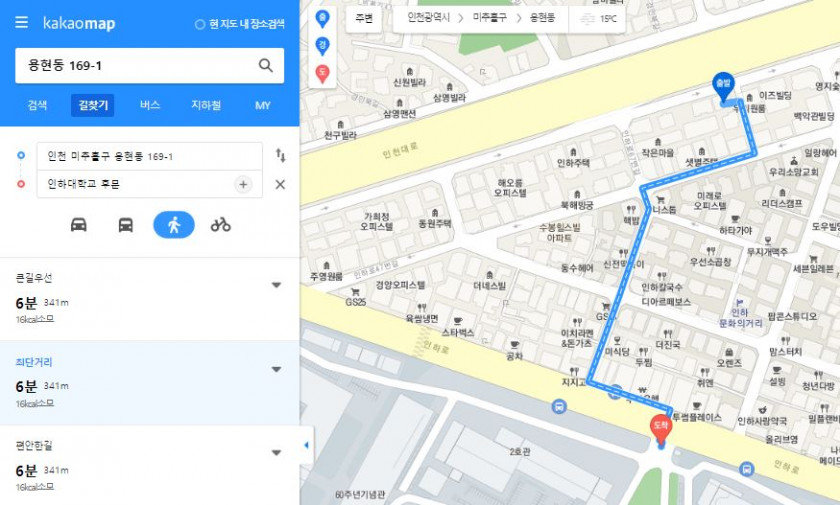This screenshot has height=505, width=840.
Task: Switch to the 검색 tab
Action: point(37,105)
